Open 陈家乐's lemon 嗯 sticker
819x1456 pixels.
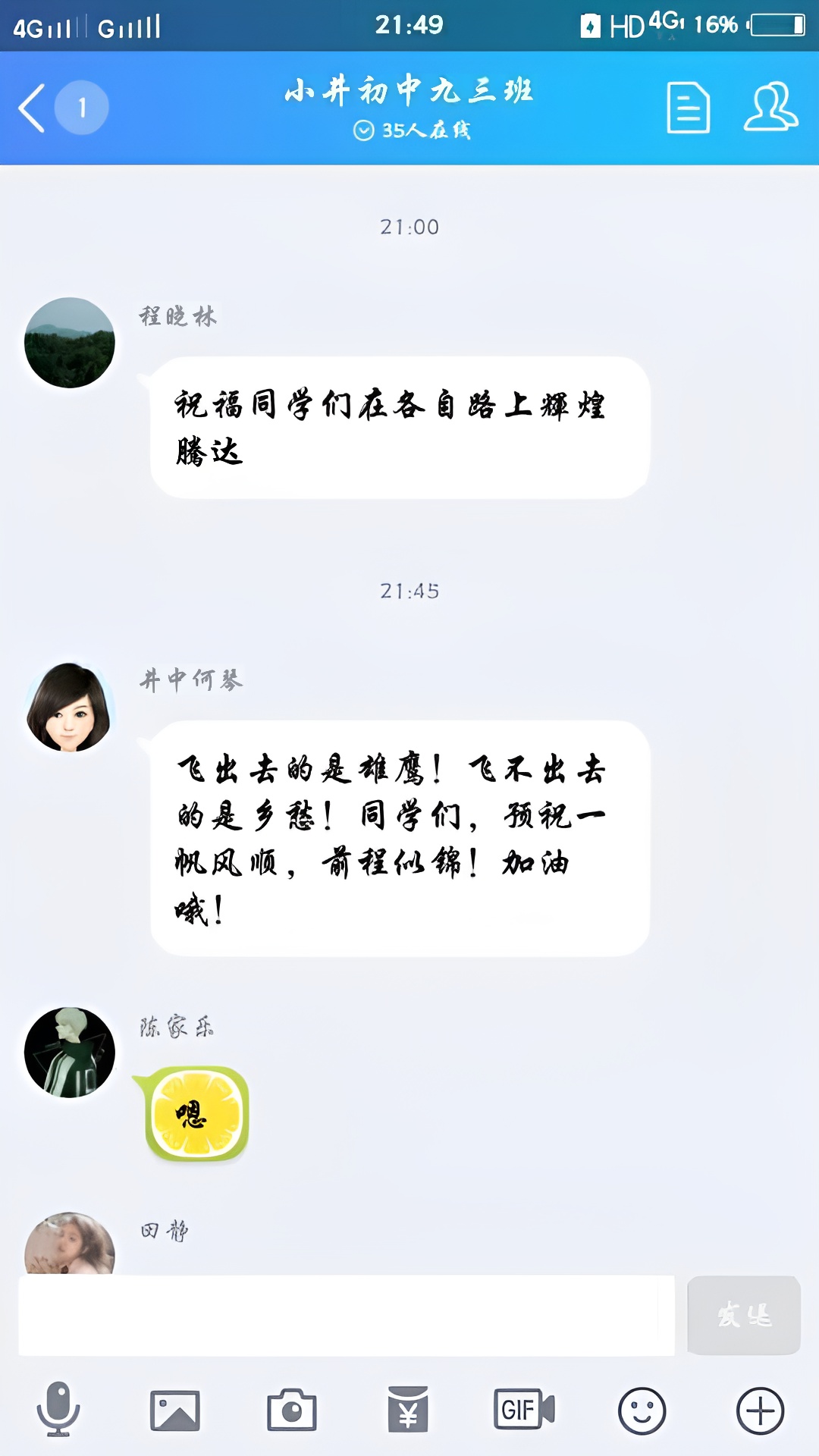tap(196, 1113)
